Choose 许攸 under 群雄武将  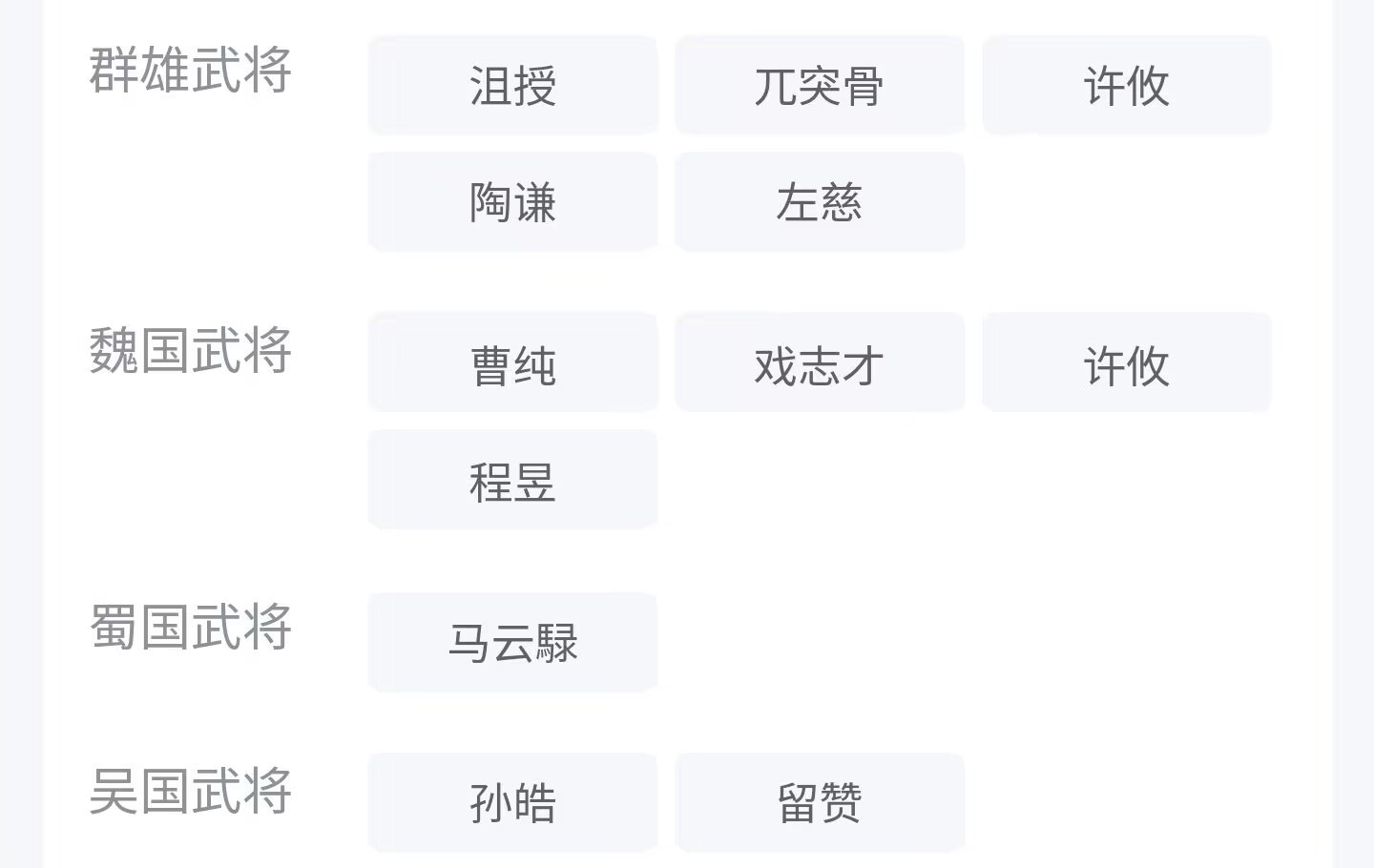pyautogui.click(x=1127, y=85)
